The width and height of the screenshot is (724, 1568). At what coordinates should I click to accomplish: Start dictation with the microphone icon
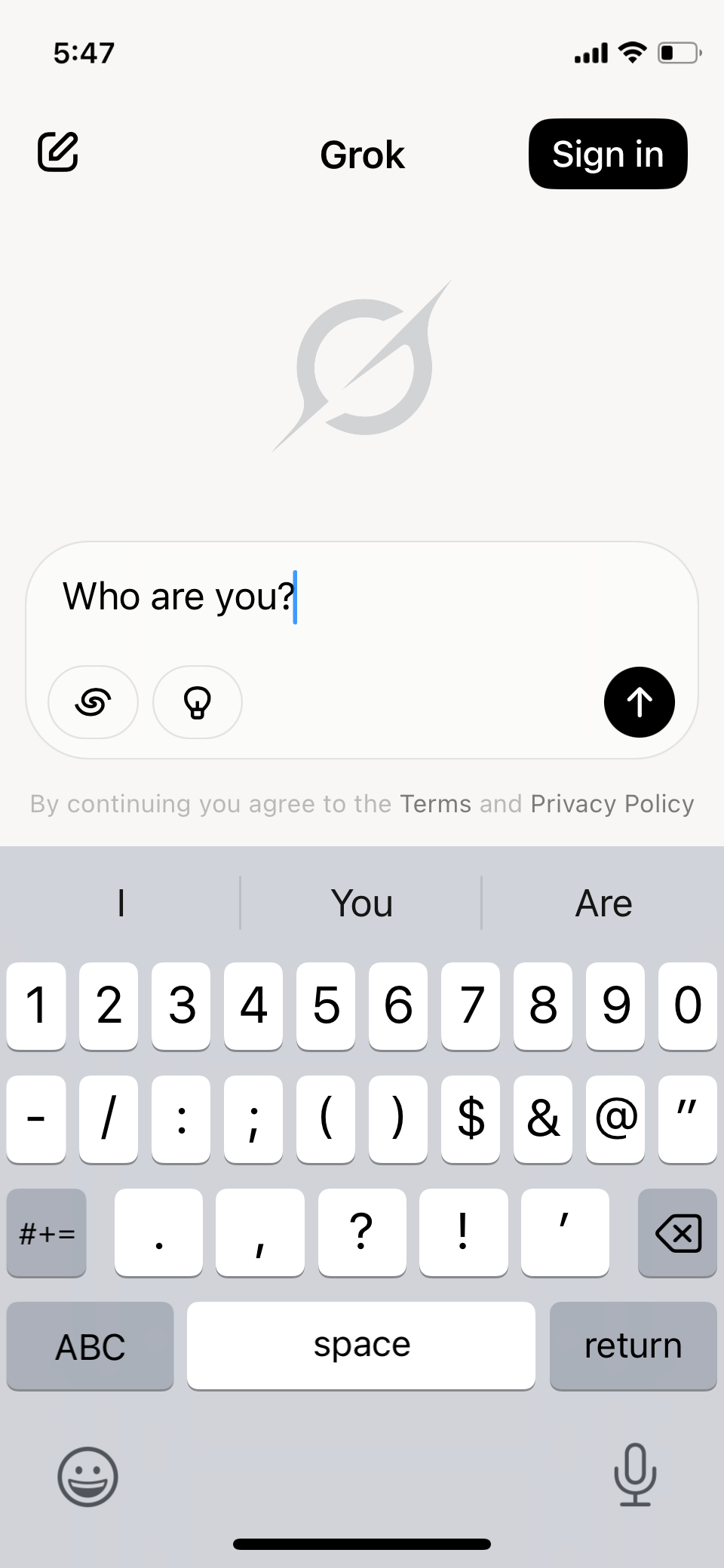click(x=635, y=1474)
